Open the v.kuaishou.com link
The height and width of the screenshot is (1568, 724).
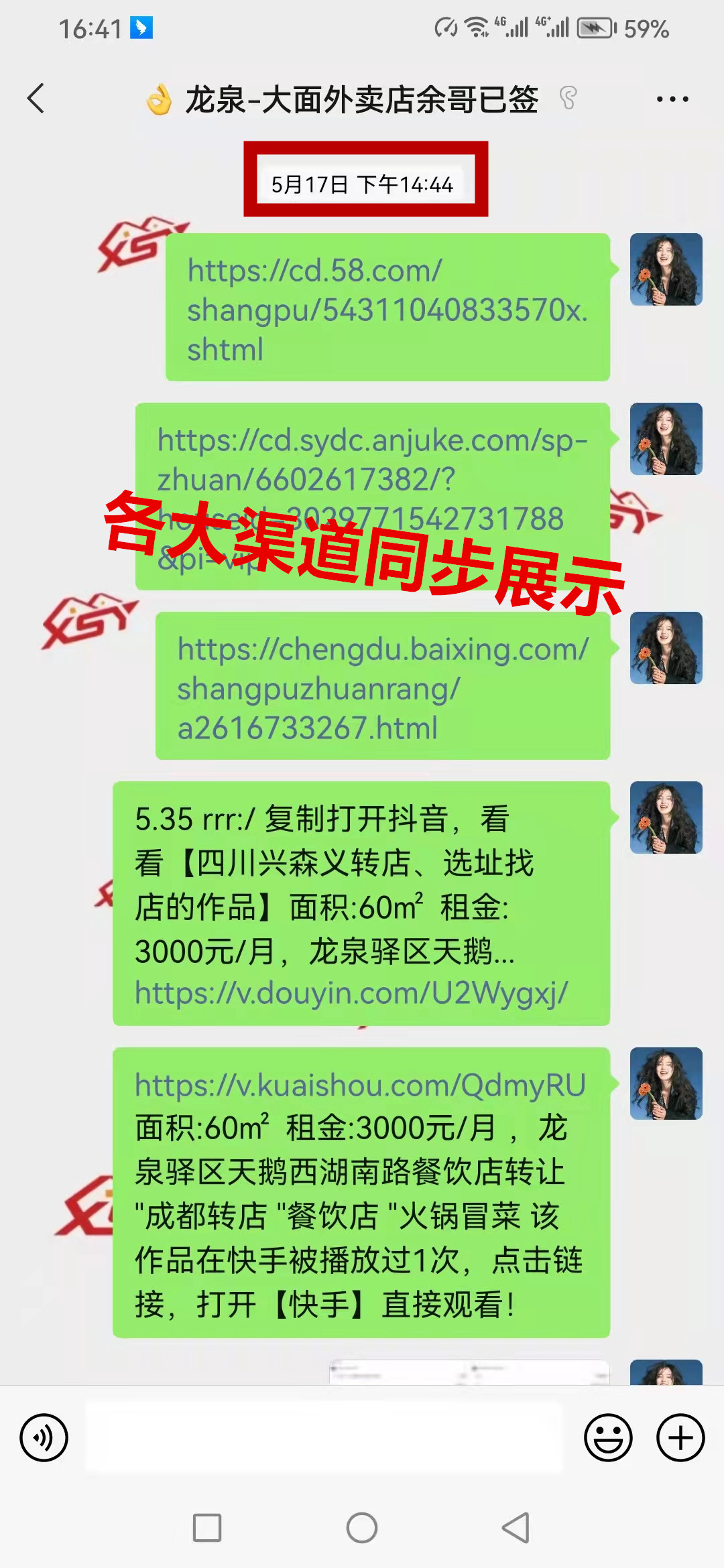point(360,1086)
